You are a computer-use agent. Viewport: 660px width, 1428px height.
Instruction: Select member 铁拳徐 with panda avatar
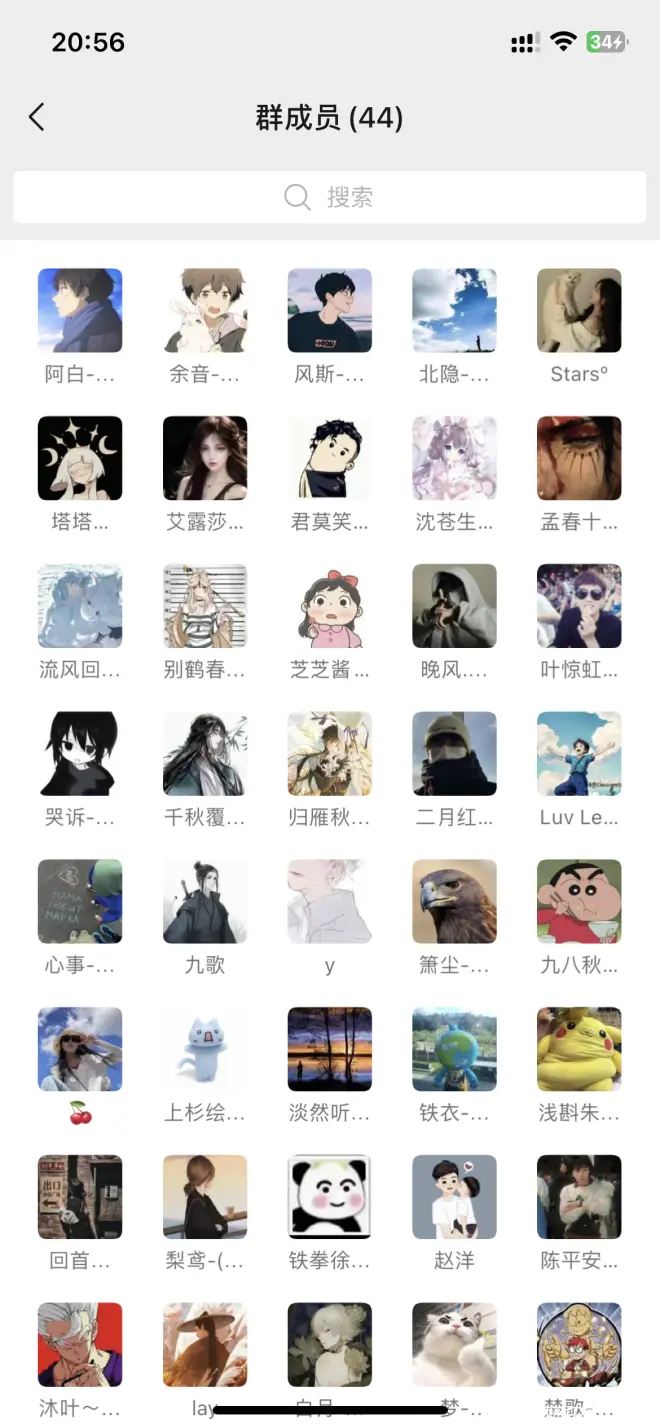(330, 1198)
